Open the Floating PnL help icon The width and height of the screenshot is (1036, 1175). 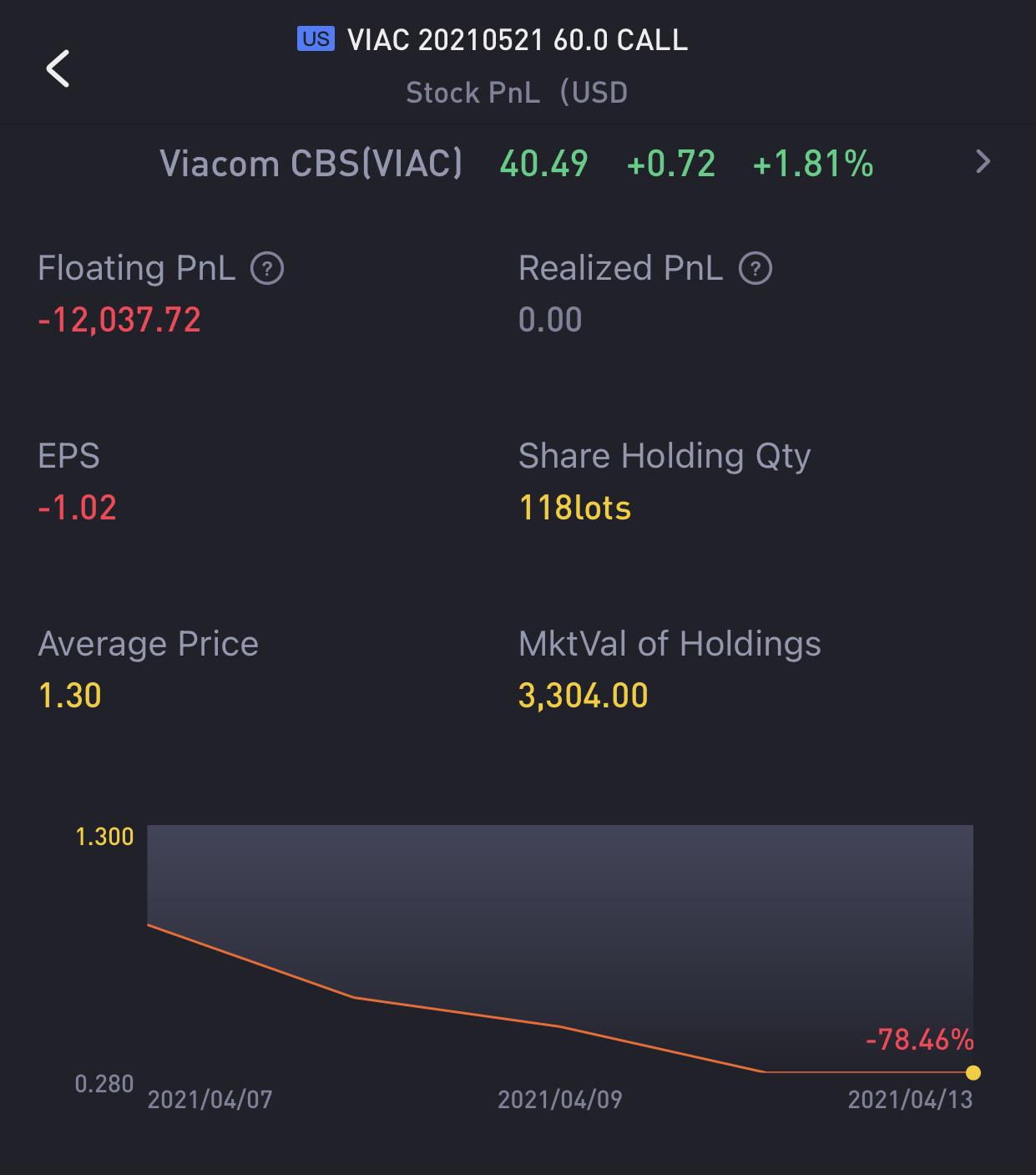coord(266,268)
